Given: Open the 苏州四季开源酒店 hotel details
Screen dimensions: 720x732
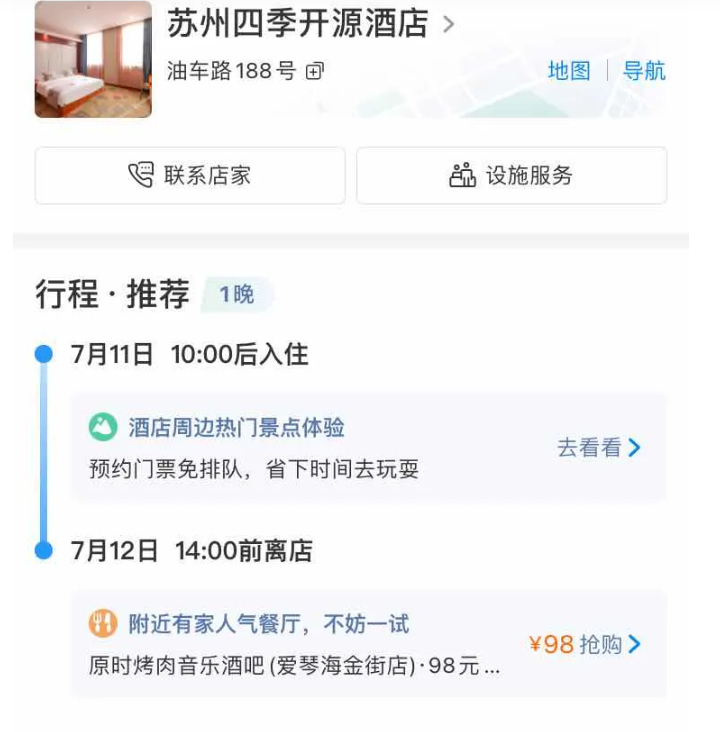Looking at the screenshot, I should tap(311, 24).
